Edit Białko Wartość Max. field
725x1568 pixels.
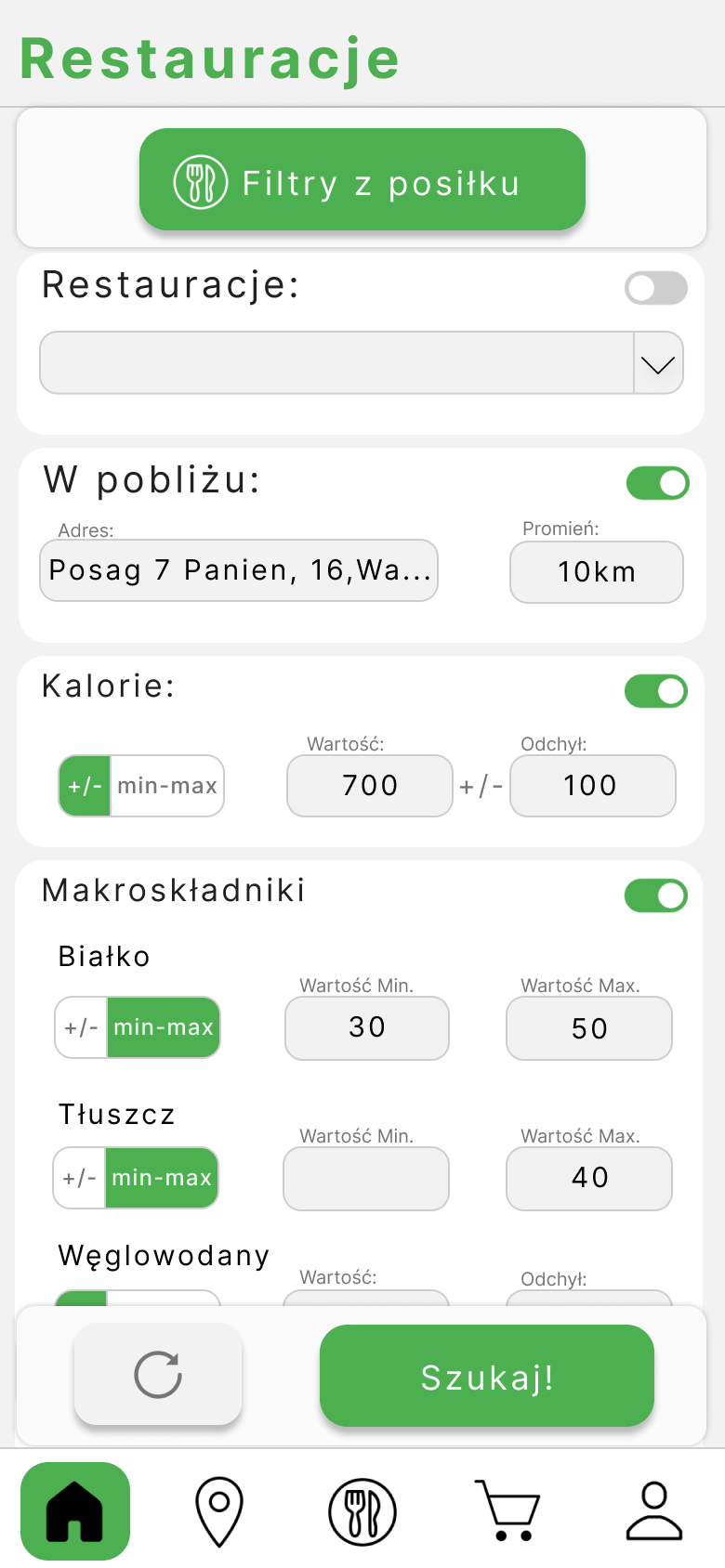(588, 1028)
